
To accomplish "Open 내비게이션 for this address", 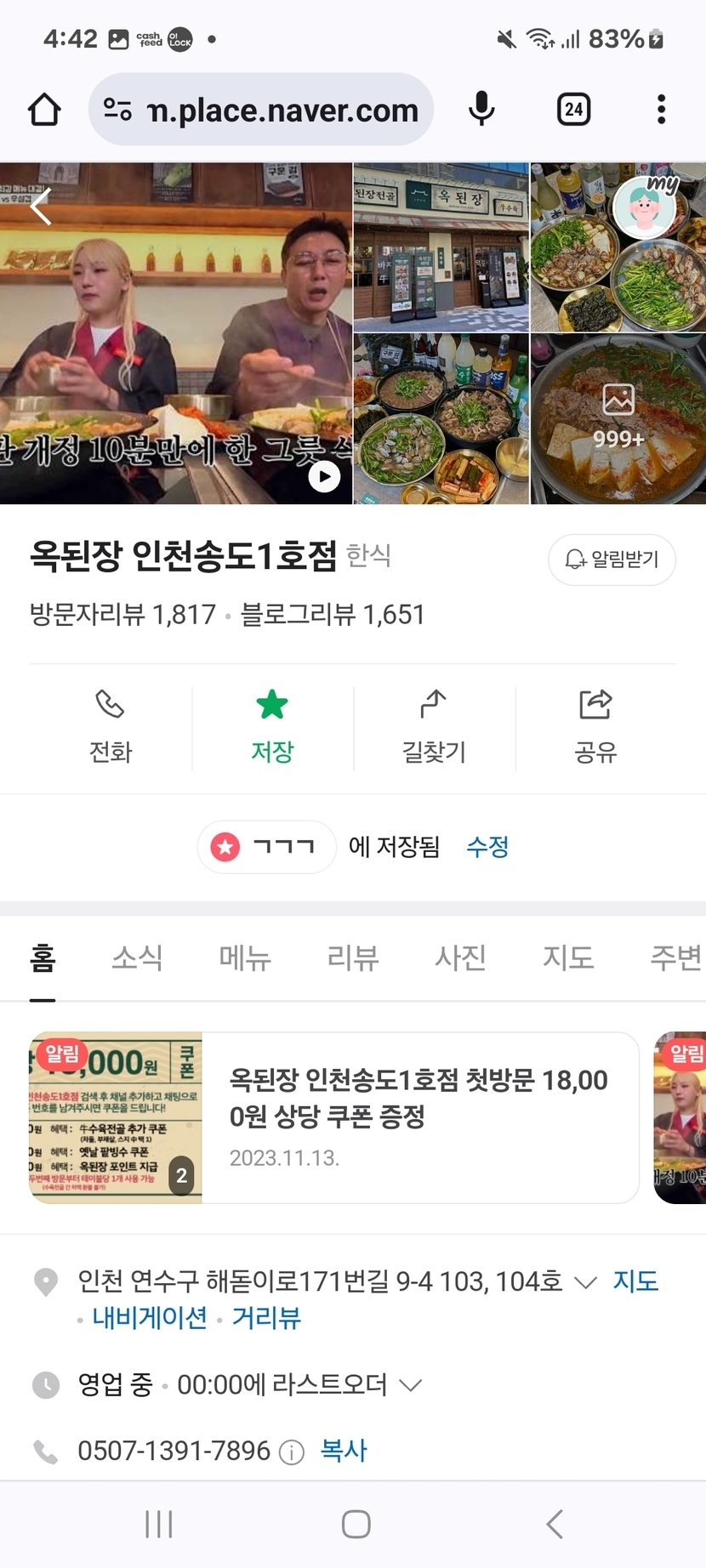I will (x=150, y=1318).
